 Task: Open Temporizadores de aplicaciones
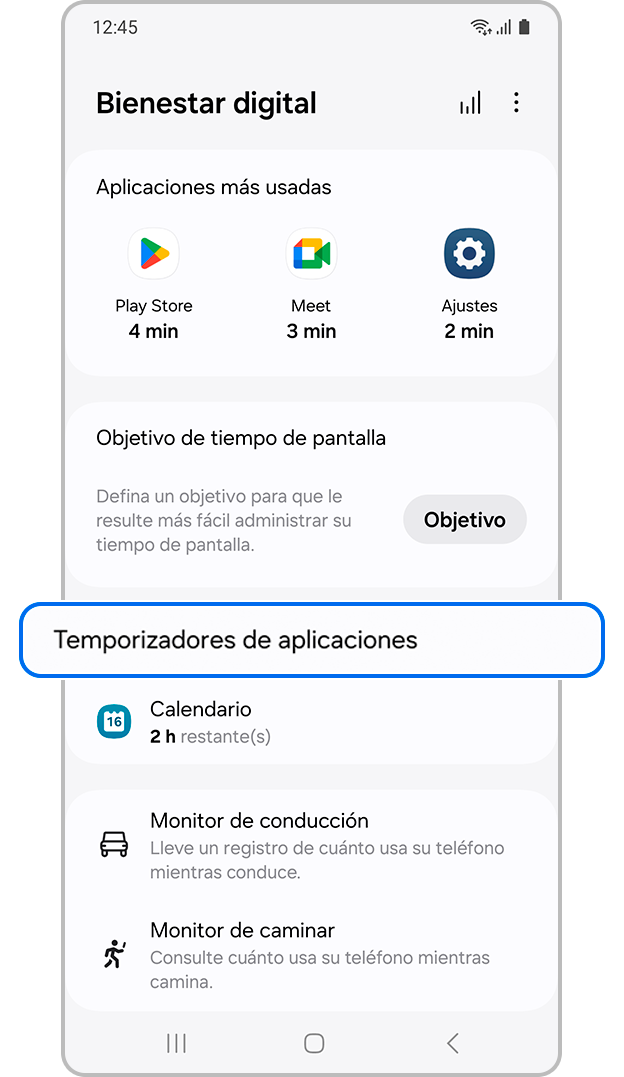312,640
